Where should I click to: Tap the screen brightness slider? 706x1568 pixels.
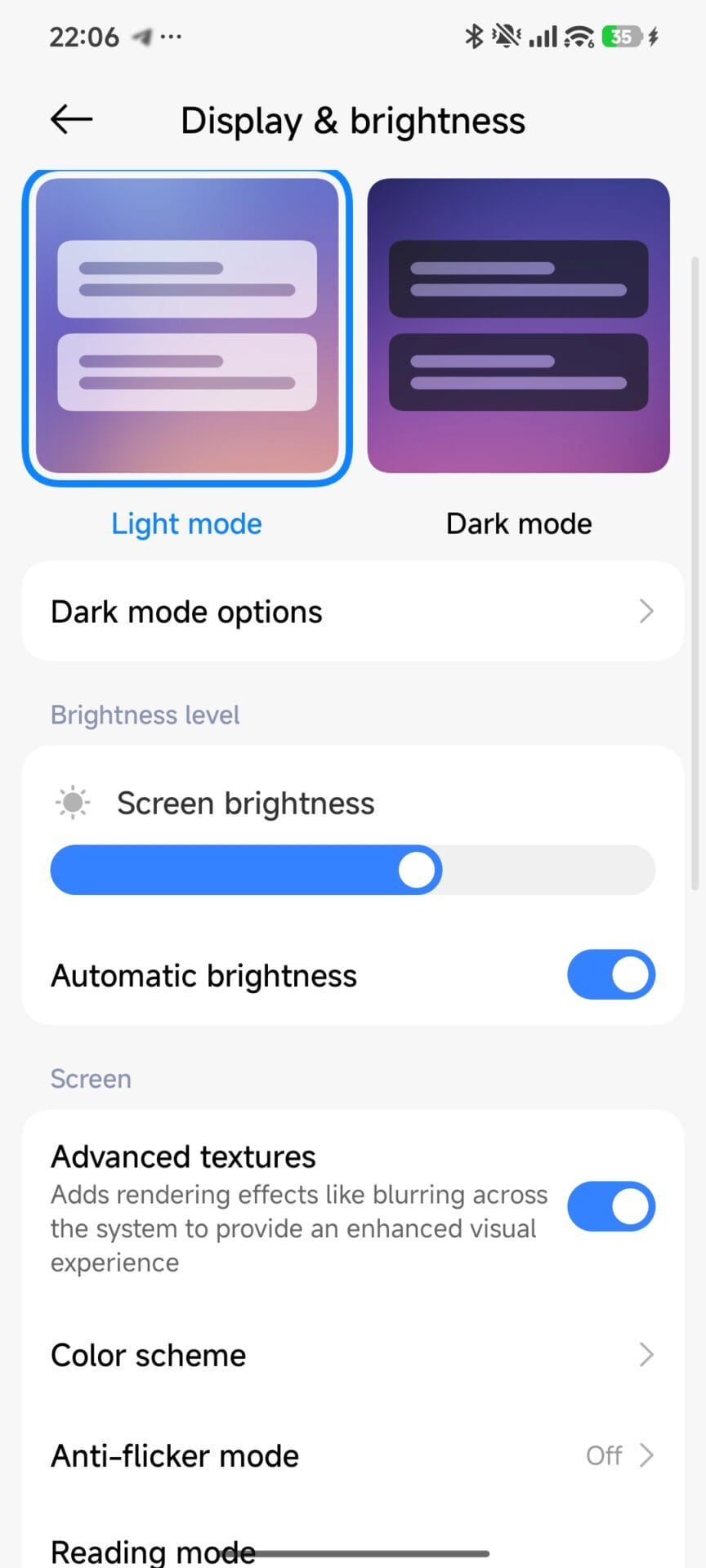pyautogui.click(x=352, y=871)
